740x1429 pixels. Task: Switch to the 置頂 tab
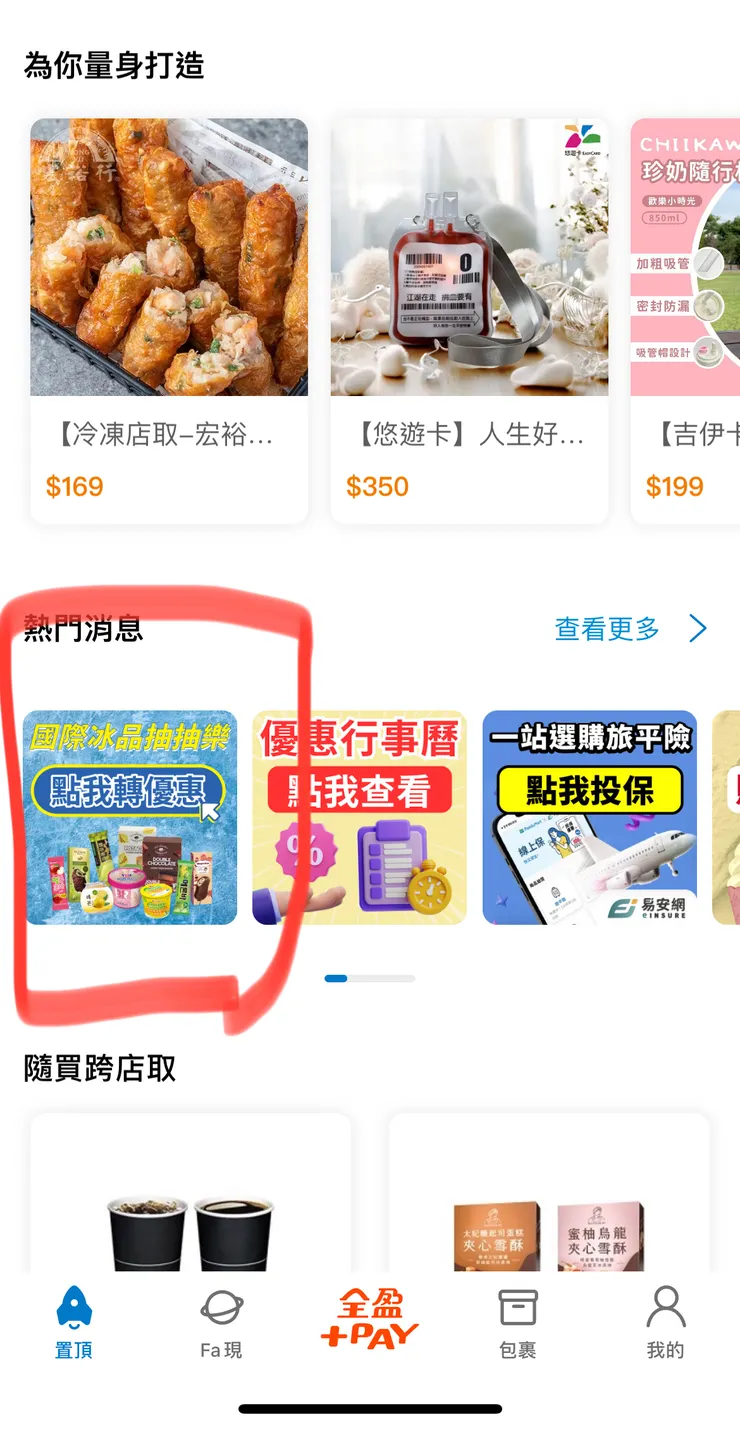[74, 1322]
